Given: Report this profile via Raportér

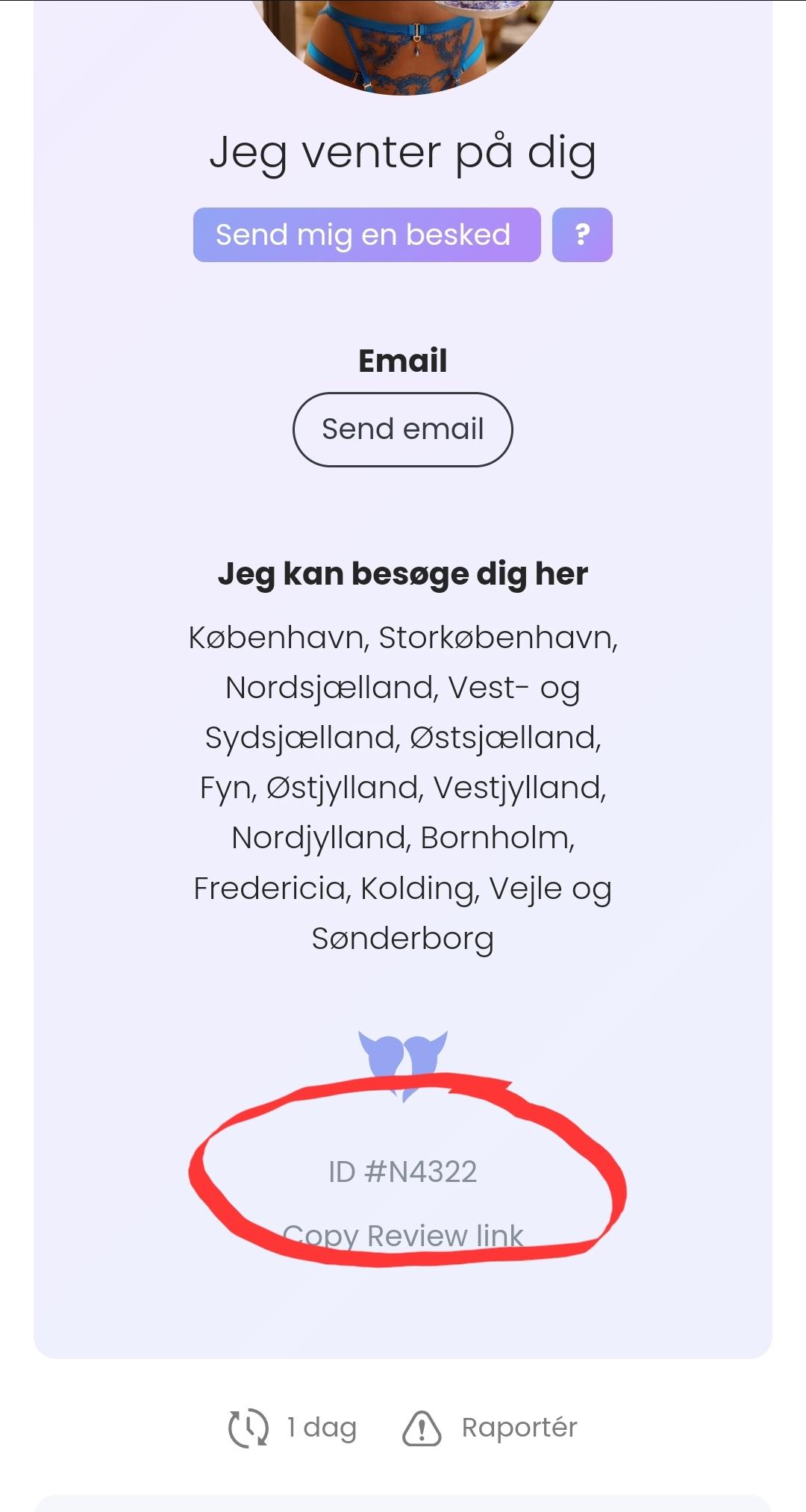Looking at the screenshot, I should pyautogui.click(x=490, y=1428).
